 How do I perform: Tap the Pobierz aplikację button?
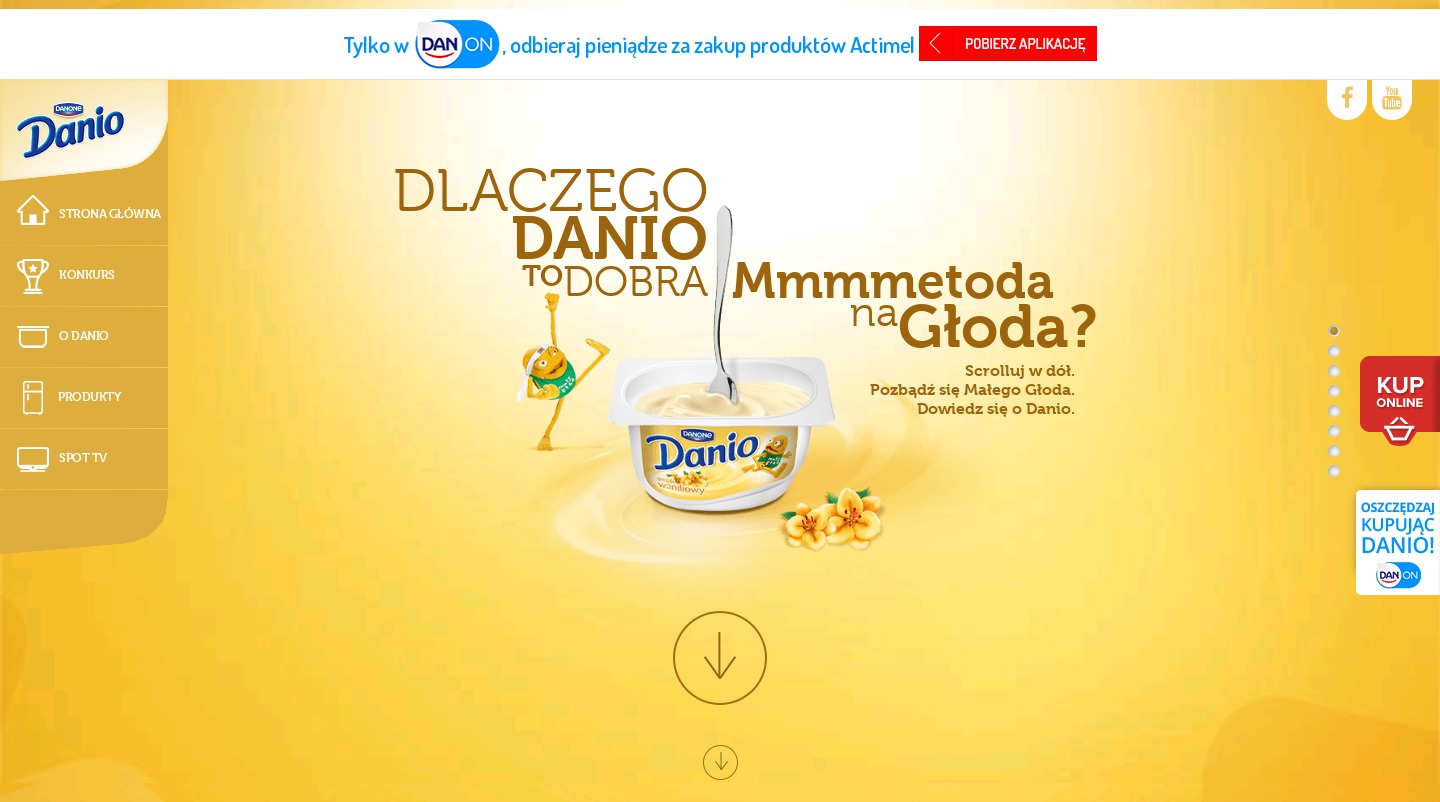[1008, 44]
